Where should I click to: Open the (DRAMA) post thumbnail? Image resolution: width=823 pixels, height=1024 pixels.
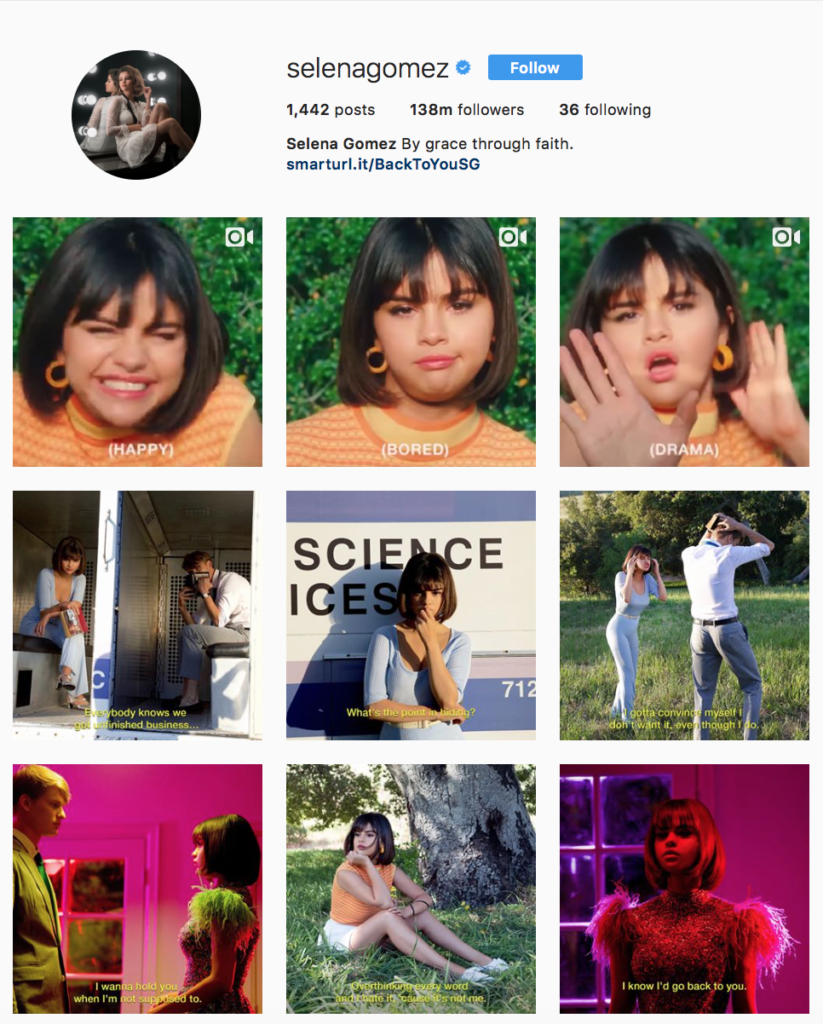pos(684,340)
